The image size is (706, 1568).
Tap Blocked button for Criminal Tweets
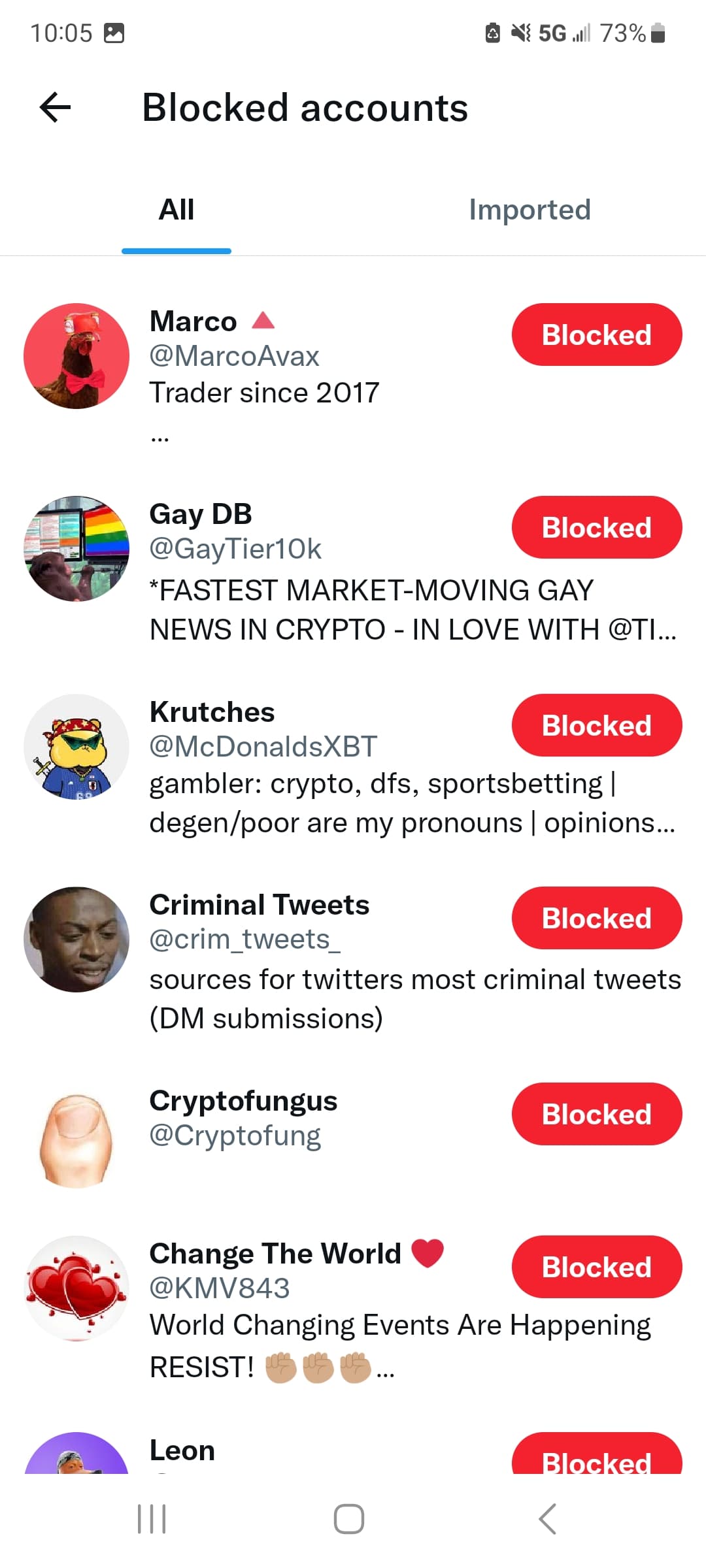(x=597, y=918)
